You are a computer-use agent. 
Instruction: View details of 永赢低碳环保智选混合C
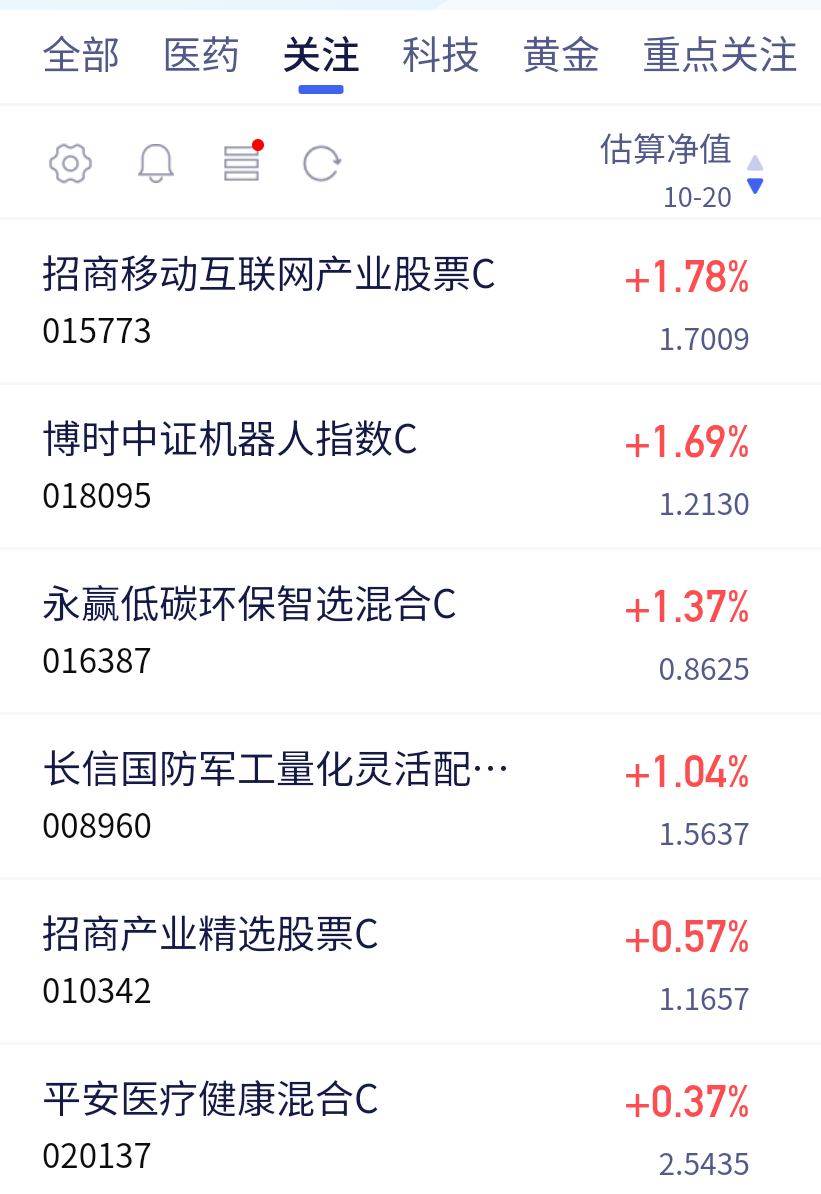[250, 630]
